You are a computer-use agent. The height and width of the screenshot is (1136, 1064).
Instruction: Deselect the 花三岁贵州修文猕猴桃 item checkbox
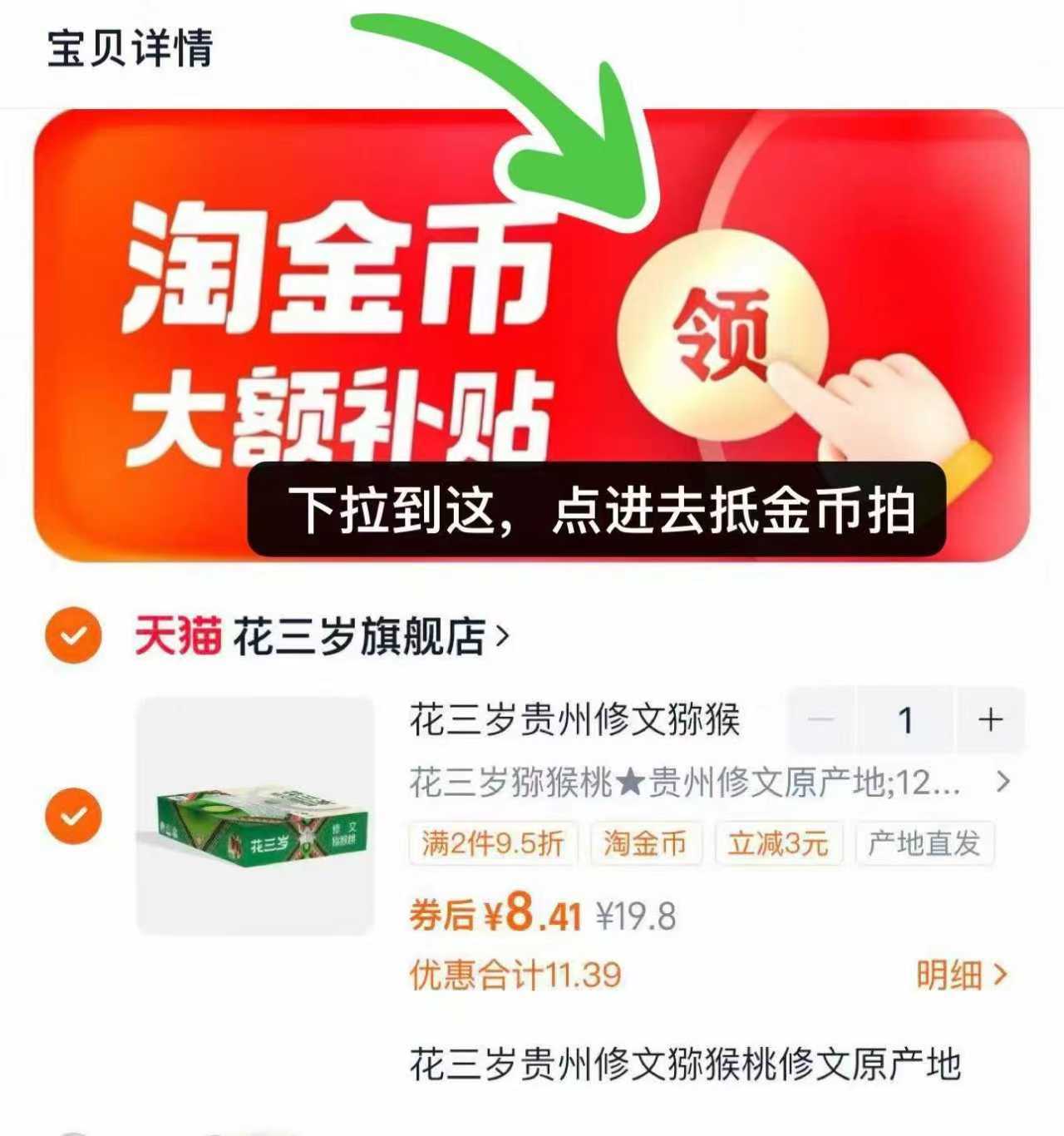tap(73, 816)
